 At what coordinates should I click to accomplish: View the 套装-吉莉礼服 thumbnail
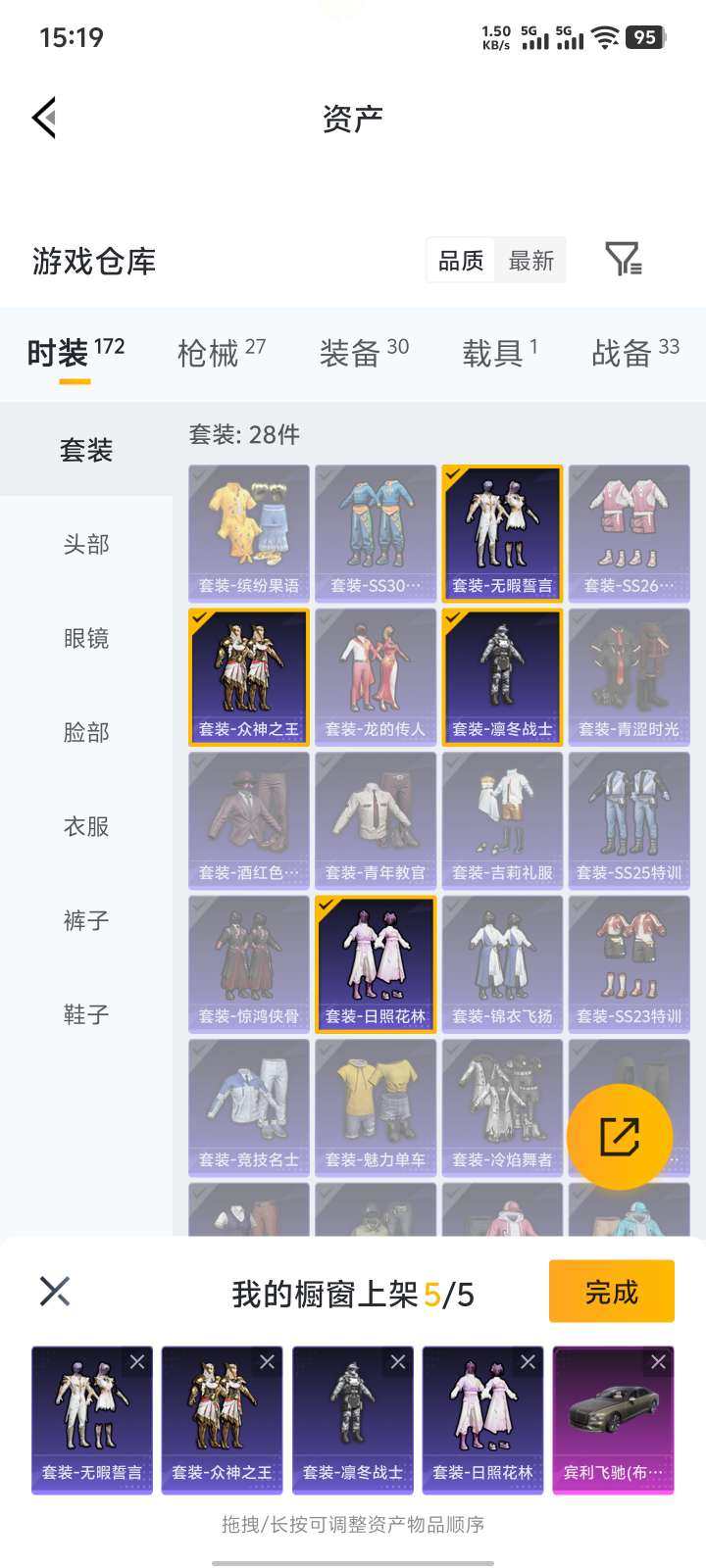502,820
